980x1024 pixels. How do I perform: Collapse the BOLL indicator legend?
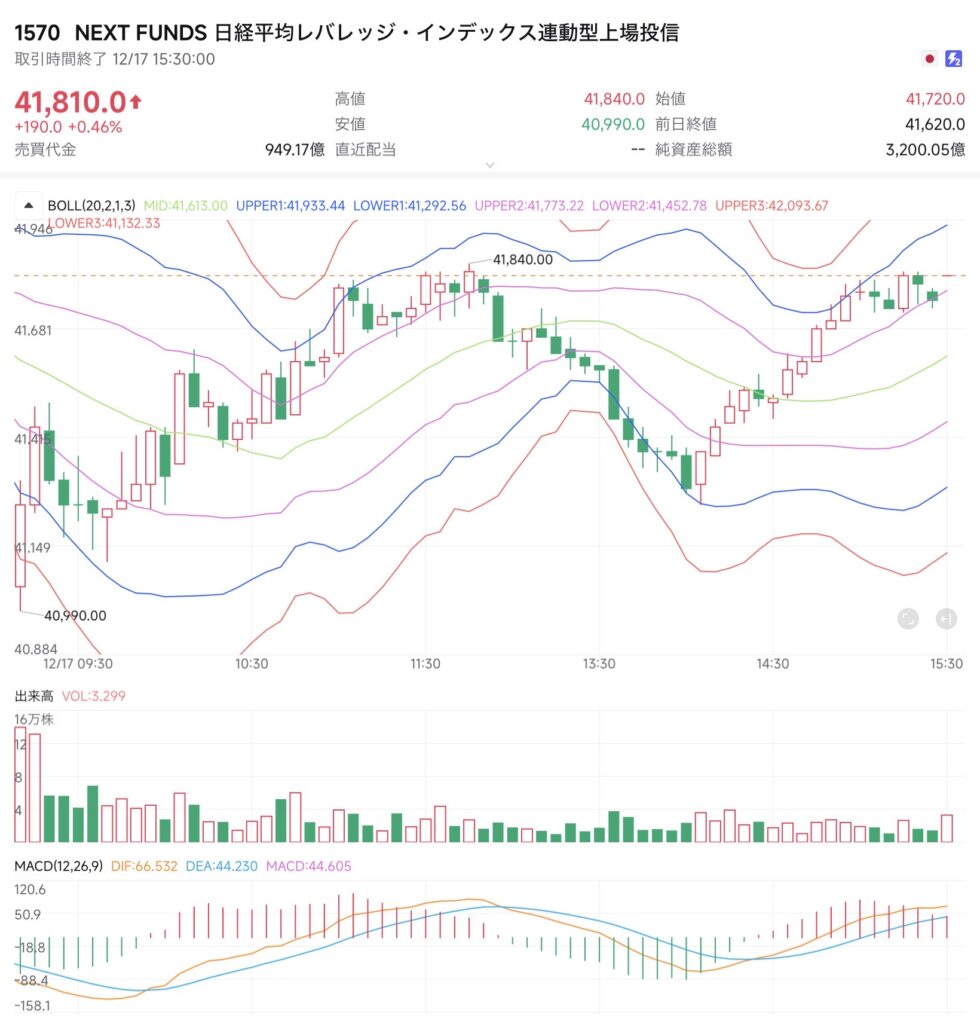click(x=28, y=205)
